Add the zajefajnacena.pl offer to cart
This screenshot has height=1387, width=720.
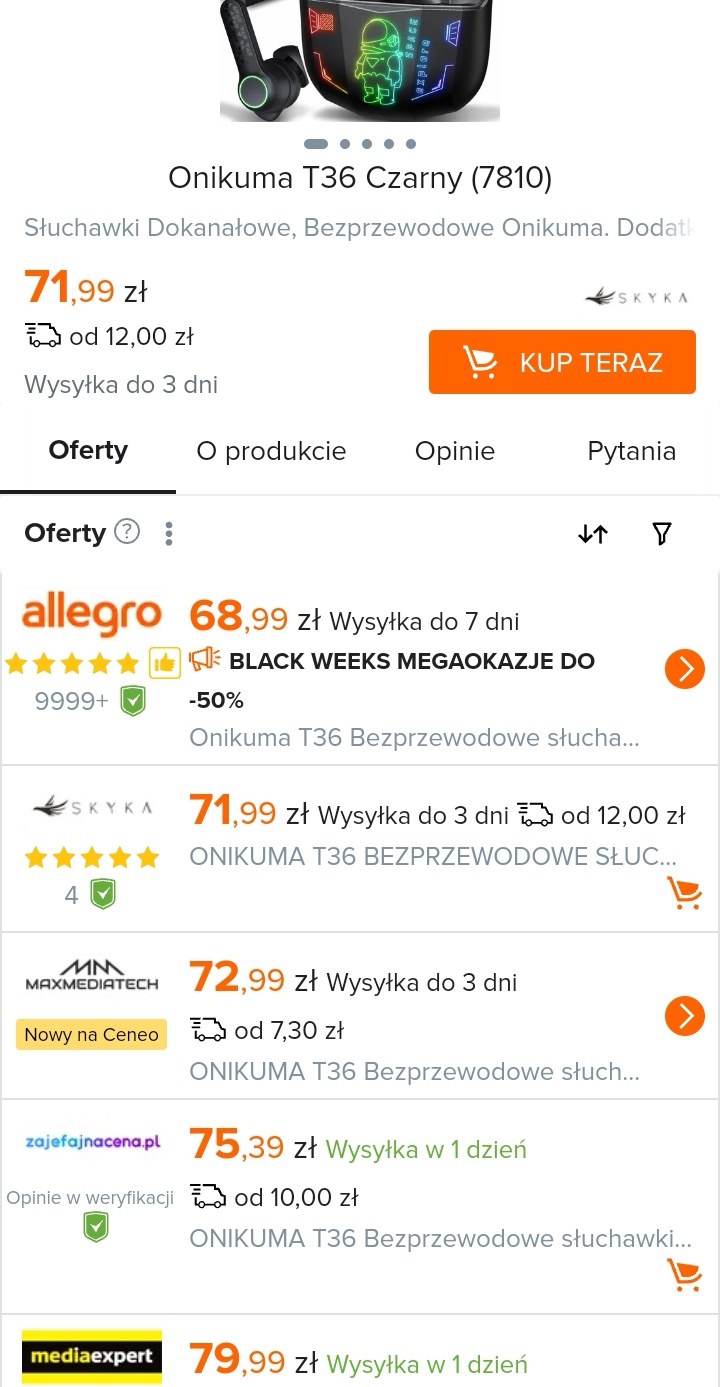[x=684, y=1273]
